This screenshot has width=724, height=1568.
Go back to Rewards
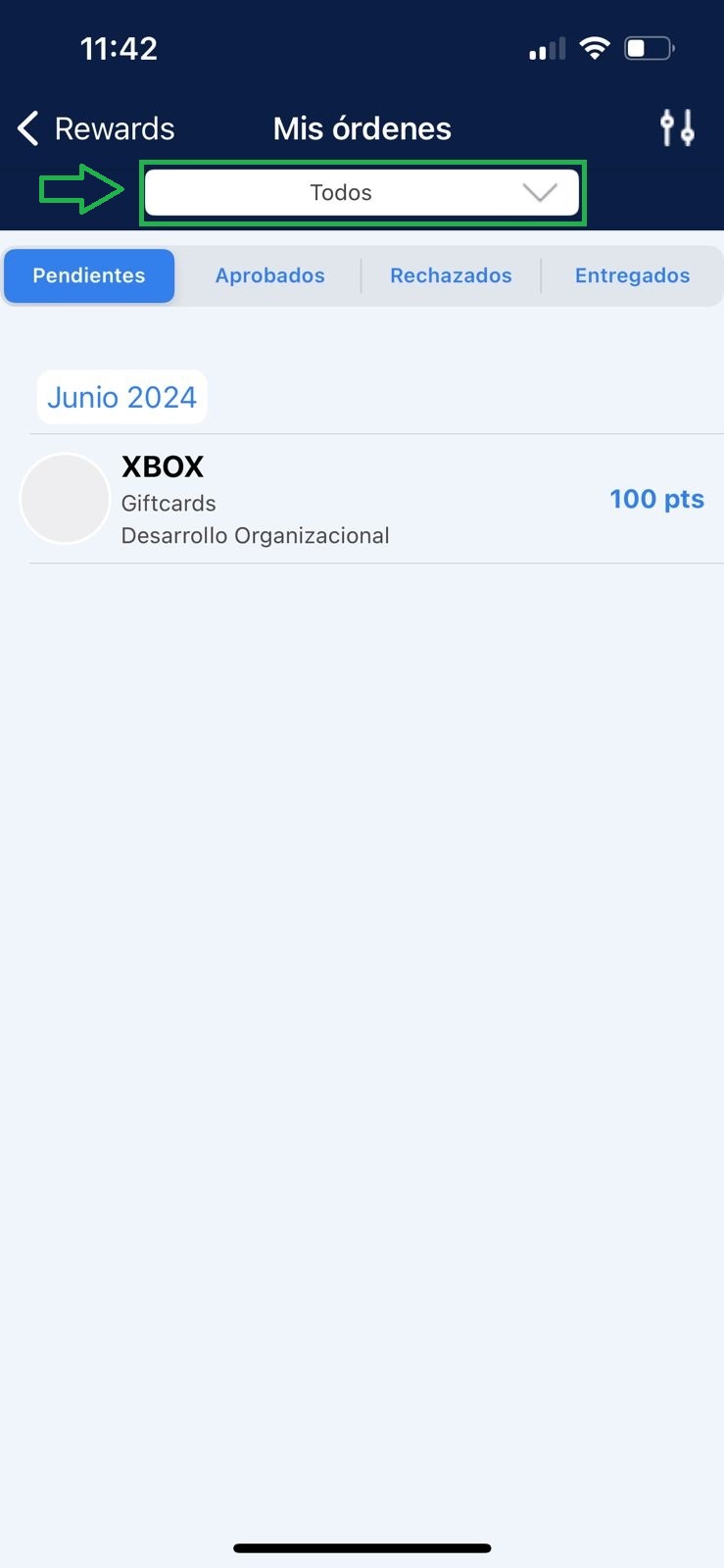(96, 128)
